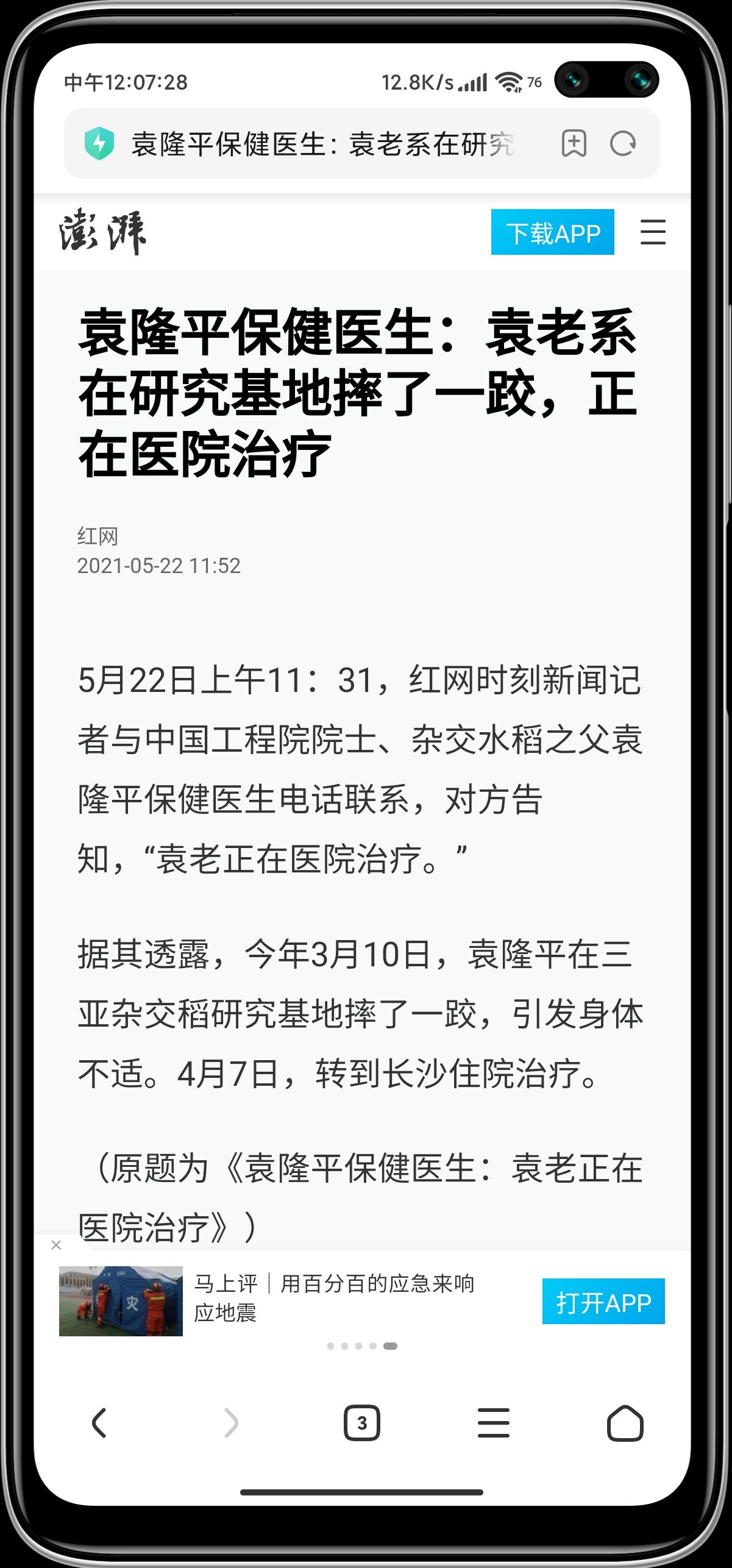Add this page to bookmarks

coord(574,144)
